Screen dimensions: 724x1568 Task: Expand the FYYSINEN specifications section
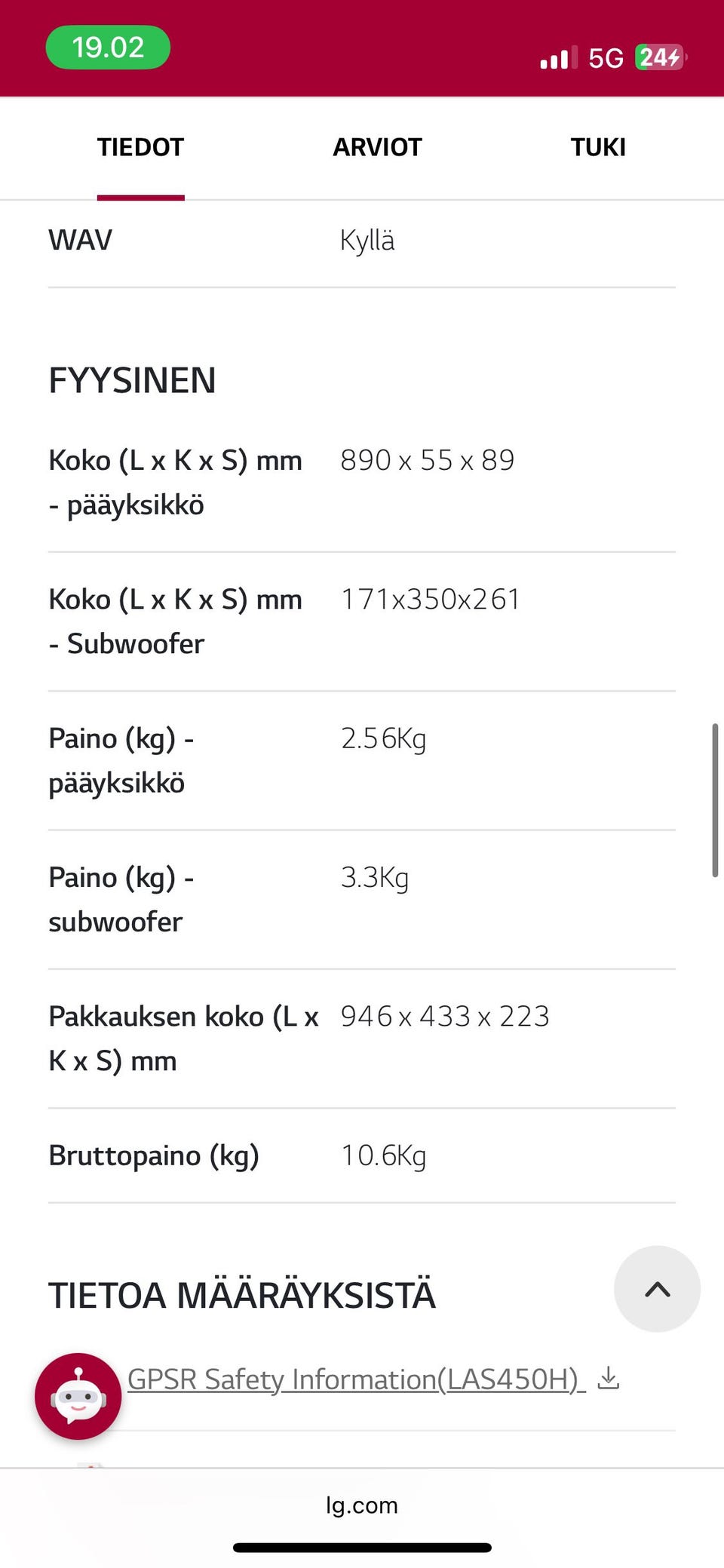132,380
